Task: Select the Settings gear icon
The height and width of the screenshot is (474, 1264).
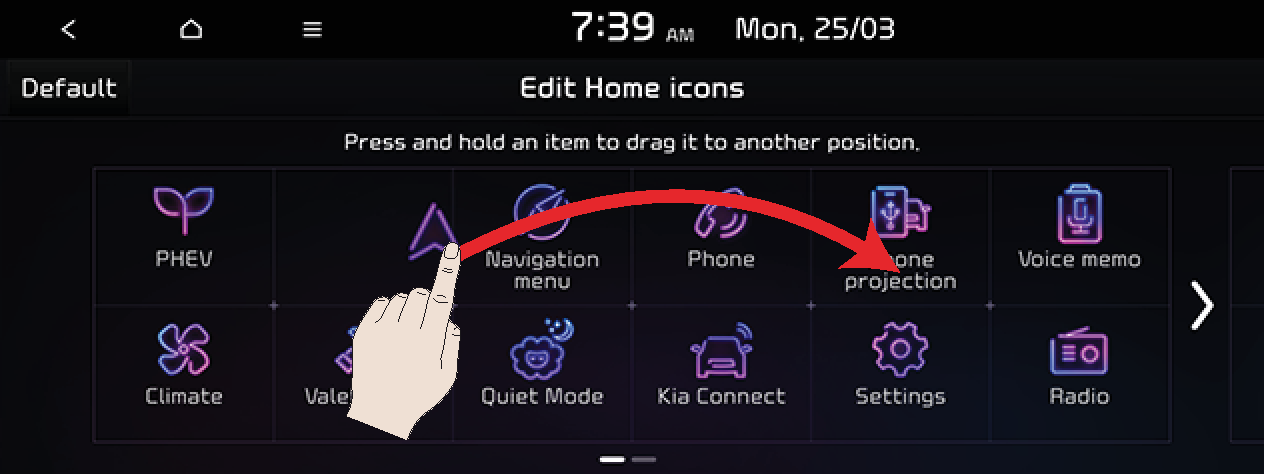Action: 900,365
